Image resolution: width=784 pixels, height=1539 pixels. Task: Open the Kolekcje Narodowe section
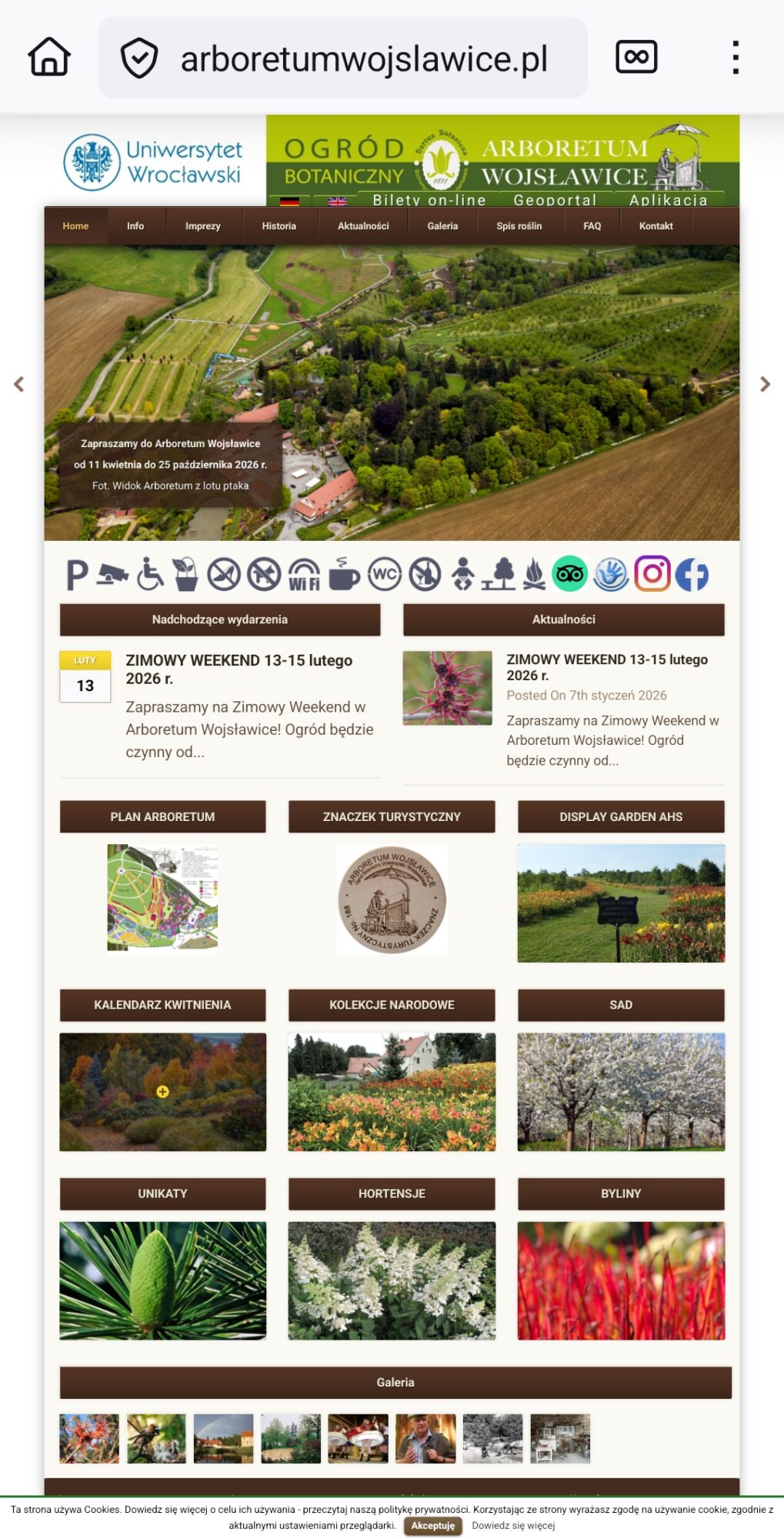[x=392, y=1005]
